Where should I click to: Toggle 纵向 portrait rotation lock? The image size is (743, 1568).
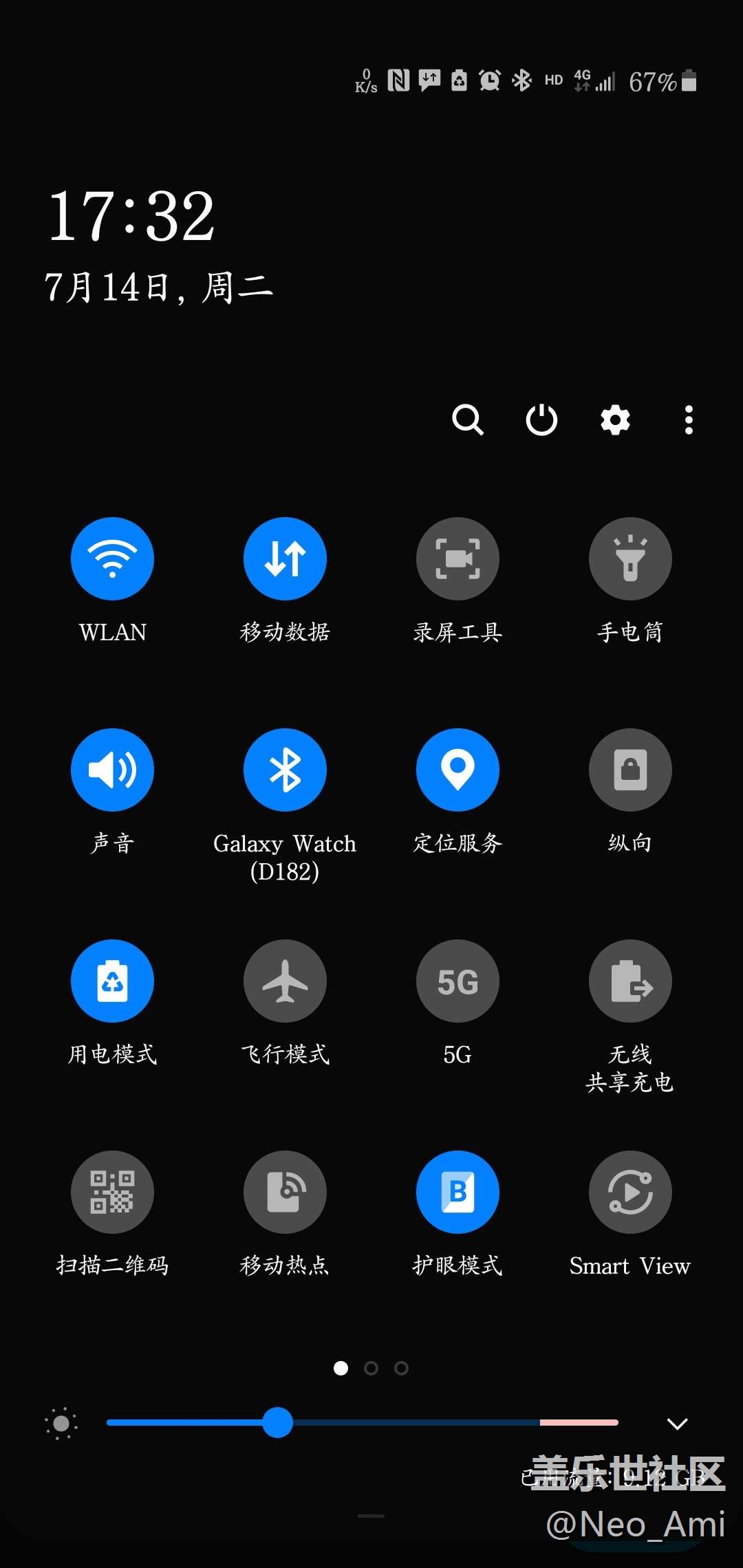(x=630, y=770)
